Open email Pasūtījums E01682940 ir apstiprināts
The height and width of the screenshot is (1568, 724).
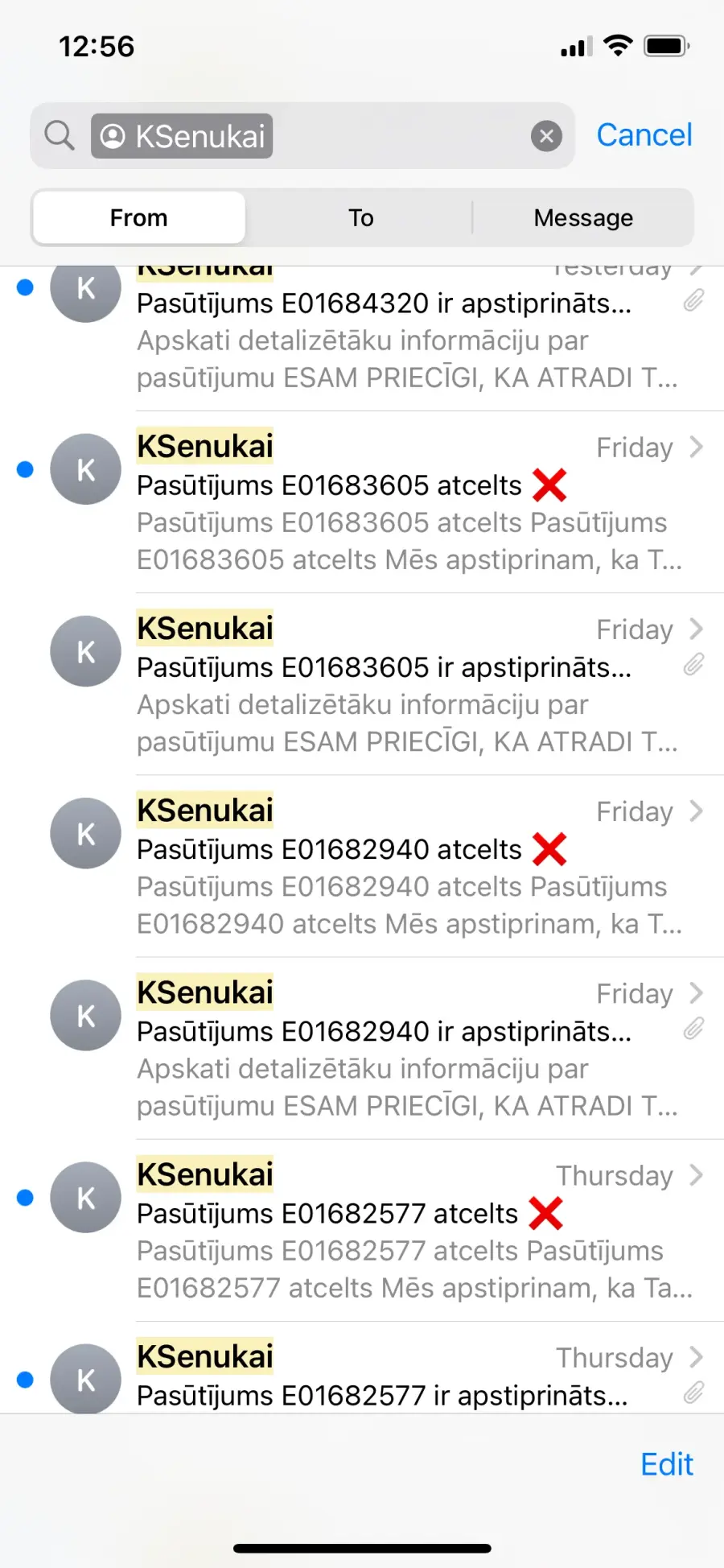pyautogui.click(x=362, y=1048)
